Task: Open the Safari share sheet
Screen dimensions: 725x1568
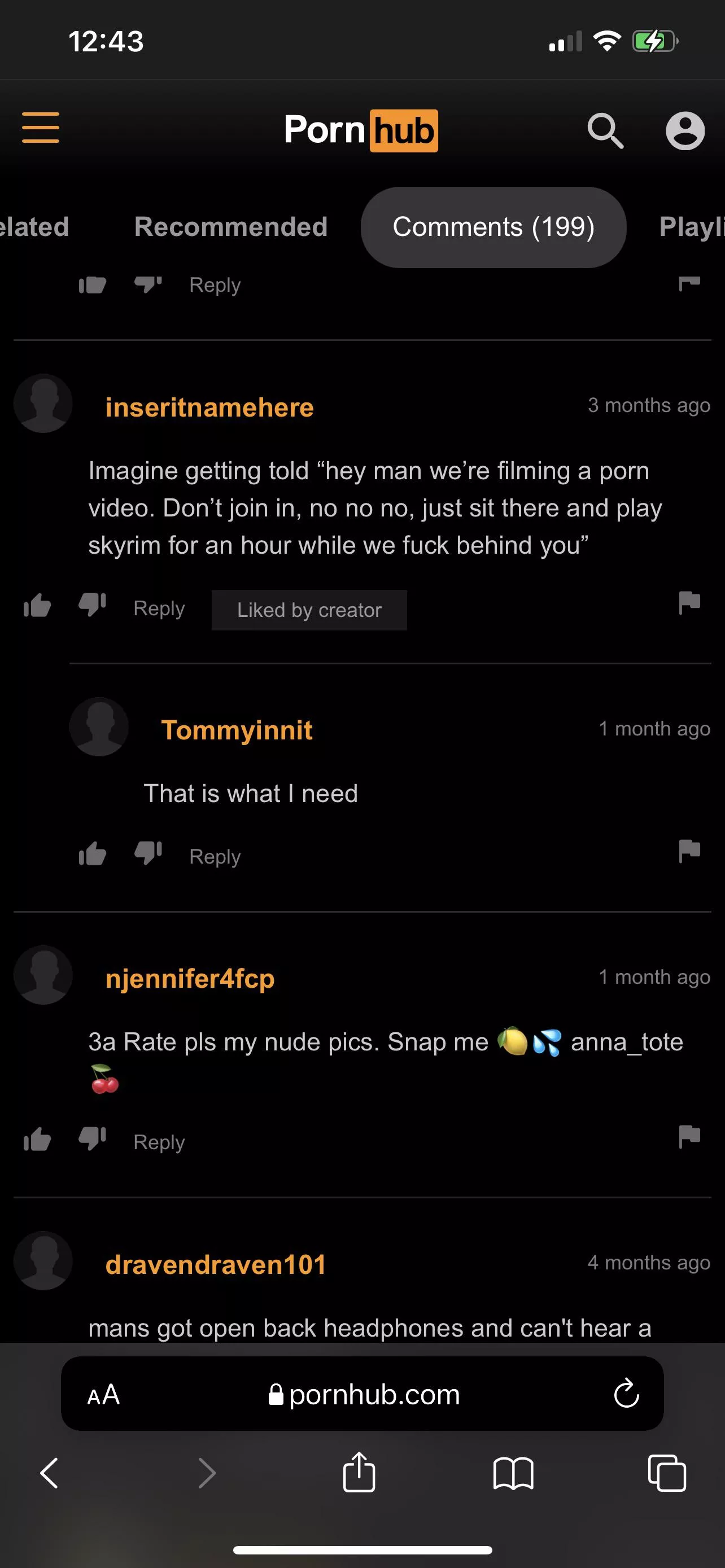Action: (359, 1473)
